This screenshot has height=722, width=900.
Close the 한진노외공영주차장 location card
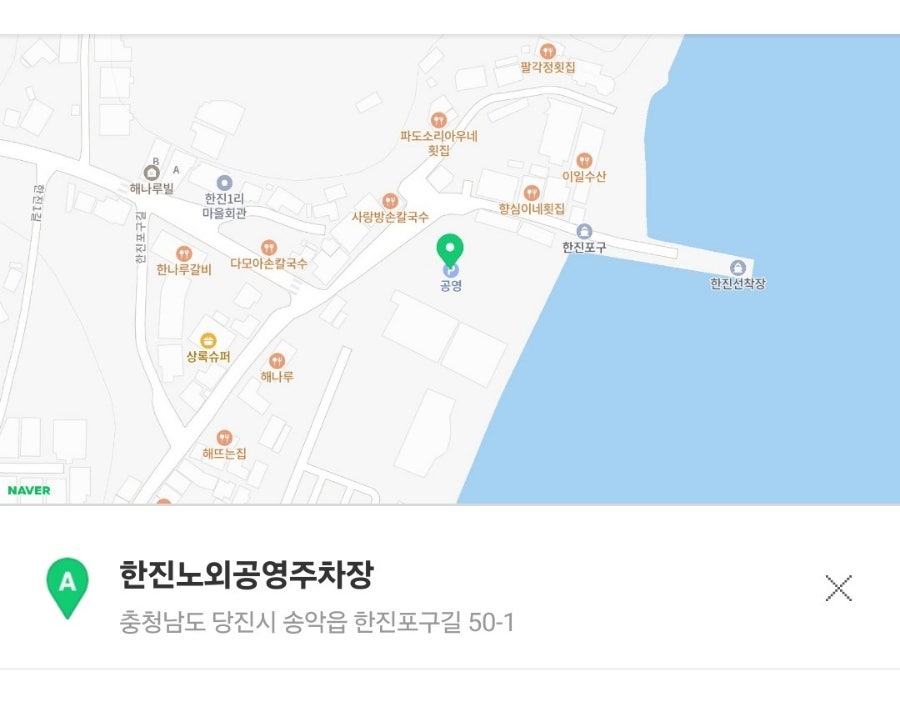(838, 589)
